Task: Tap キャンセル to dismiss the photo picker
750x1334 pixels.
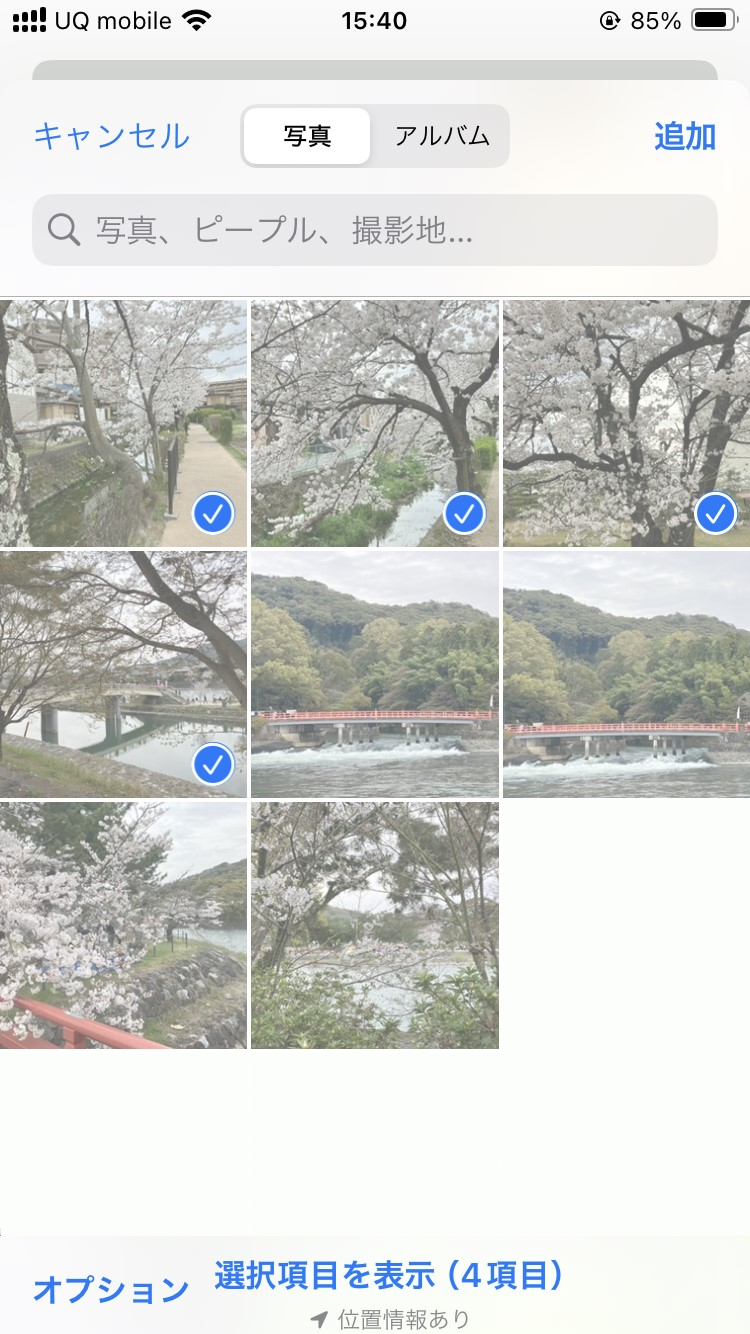Action: pos(111,136)
